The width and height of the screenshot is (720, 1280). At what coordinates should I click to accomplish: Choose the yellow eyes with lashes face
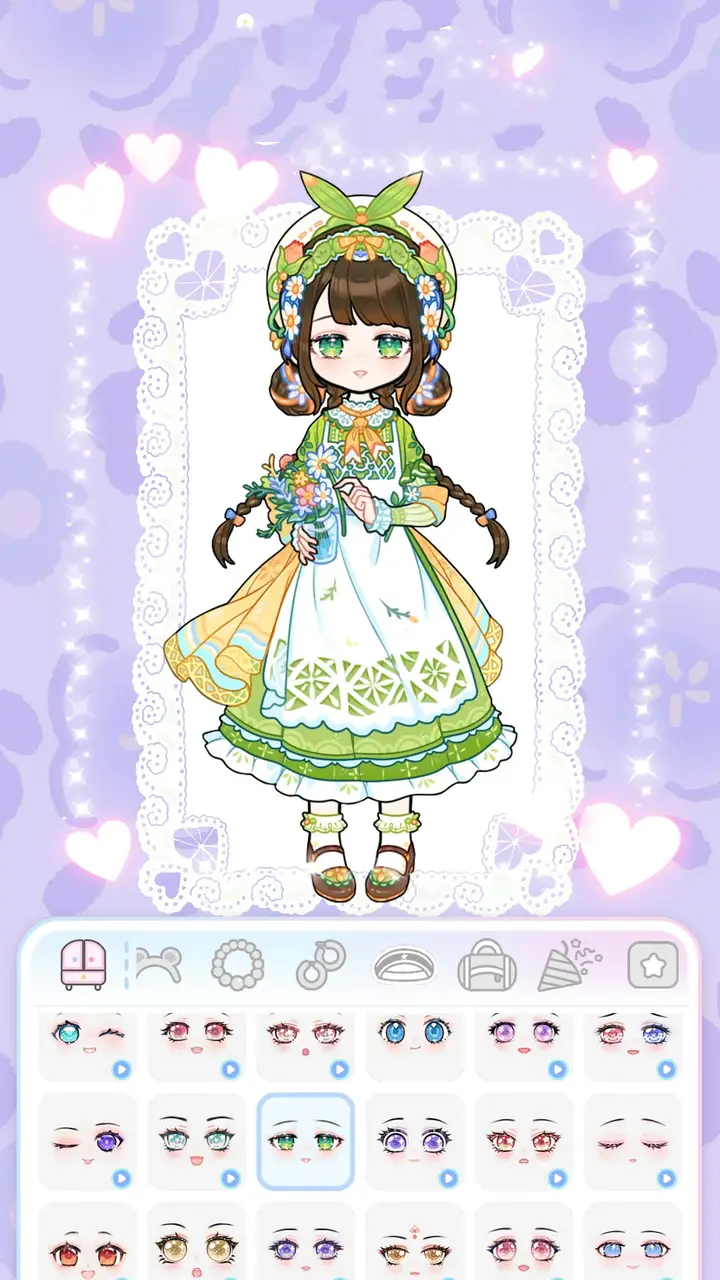pyautogui.click(x=196, y=1245)
